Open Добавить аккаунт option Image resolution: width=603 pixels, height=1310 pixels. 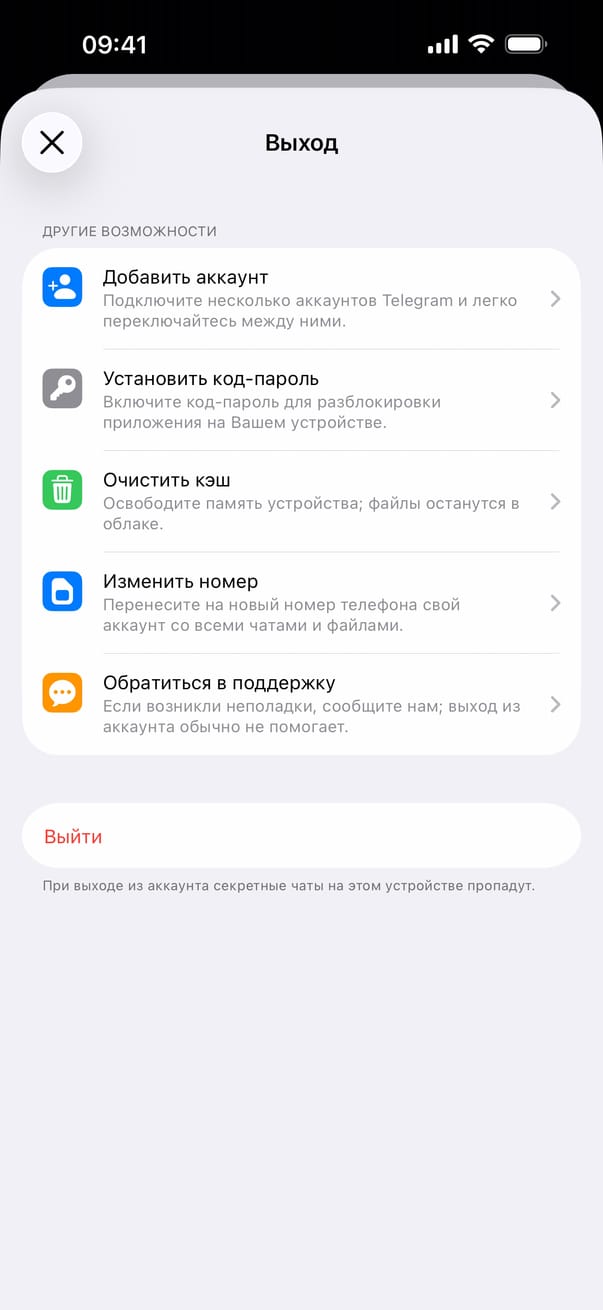pyautogui.click(x=300, y=298)
